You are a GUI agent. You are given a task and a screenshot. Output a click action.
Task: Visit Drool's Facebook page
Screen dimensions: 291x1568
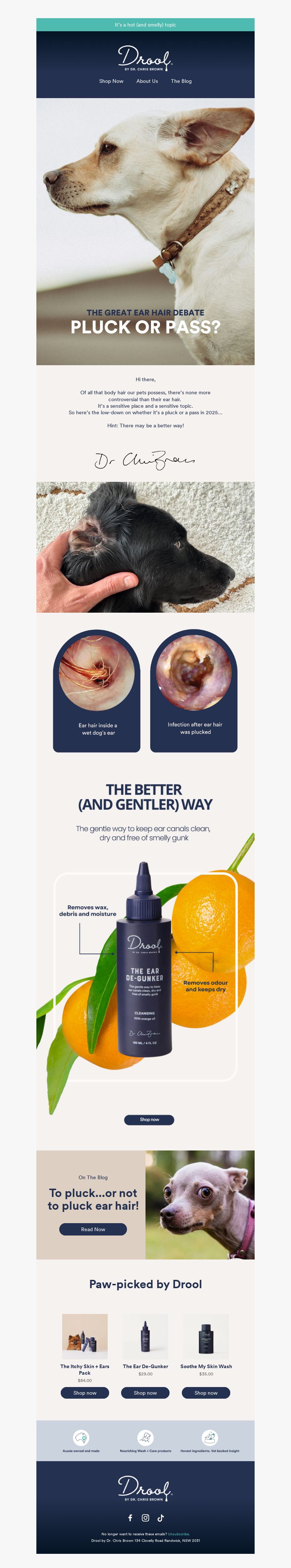tap(129, 1517)
